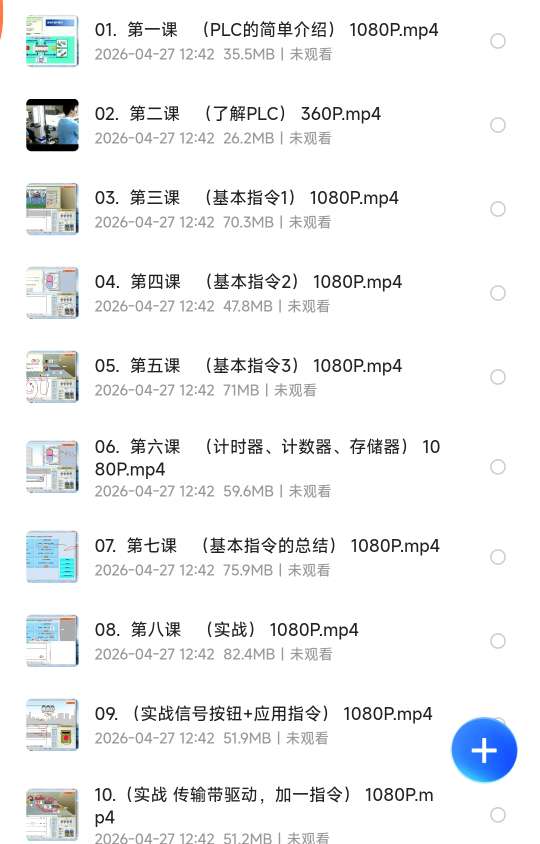Image resolution: width=540 pixels, height=844 pixels.
Task: Select the circle for 03 第三课 基本指令1
Action: tap(498, 209)
